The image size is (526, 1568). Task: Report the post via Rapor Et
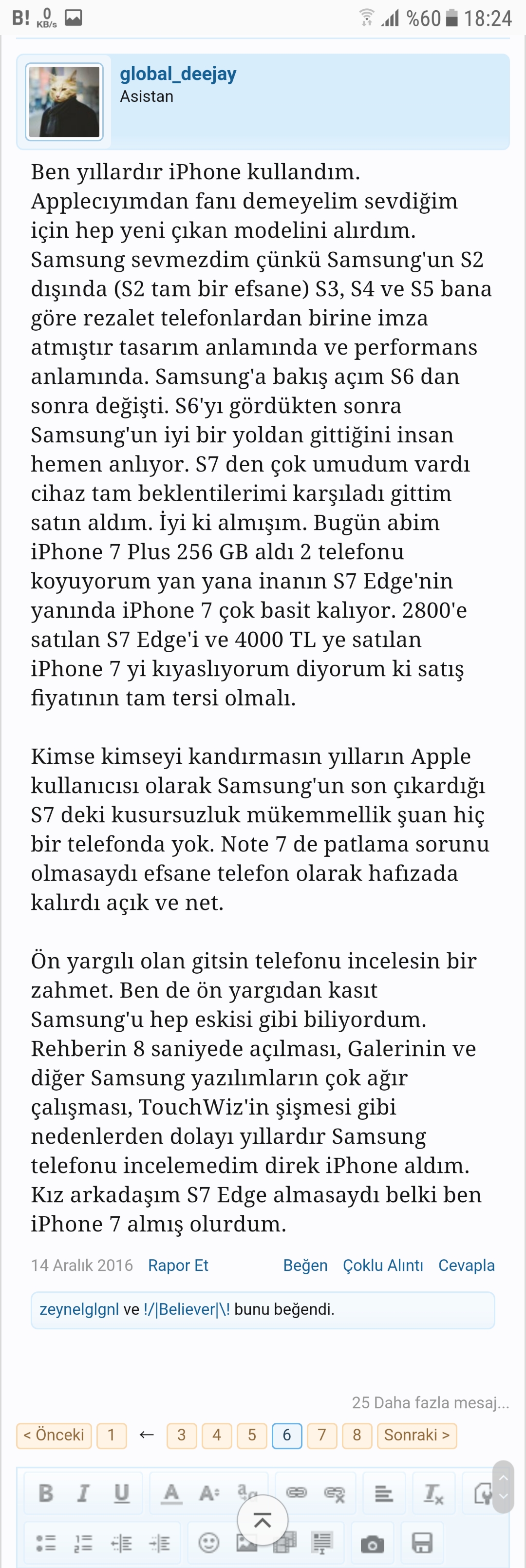click(178, 1266)
